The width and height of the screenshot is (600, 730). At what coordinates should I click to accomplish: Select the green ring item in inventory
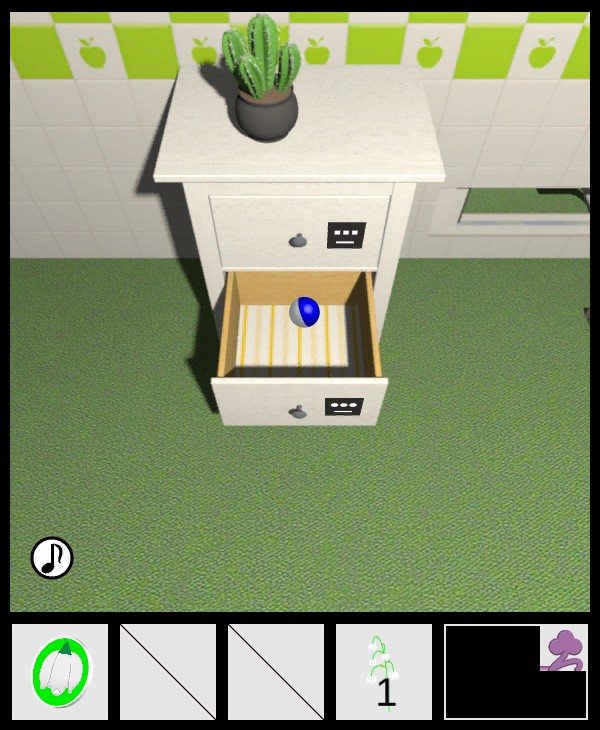tap(60, 672)
